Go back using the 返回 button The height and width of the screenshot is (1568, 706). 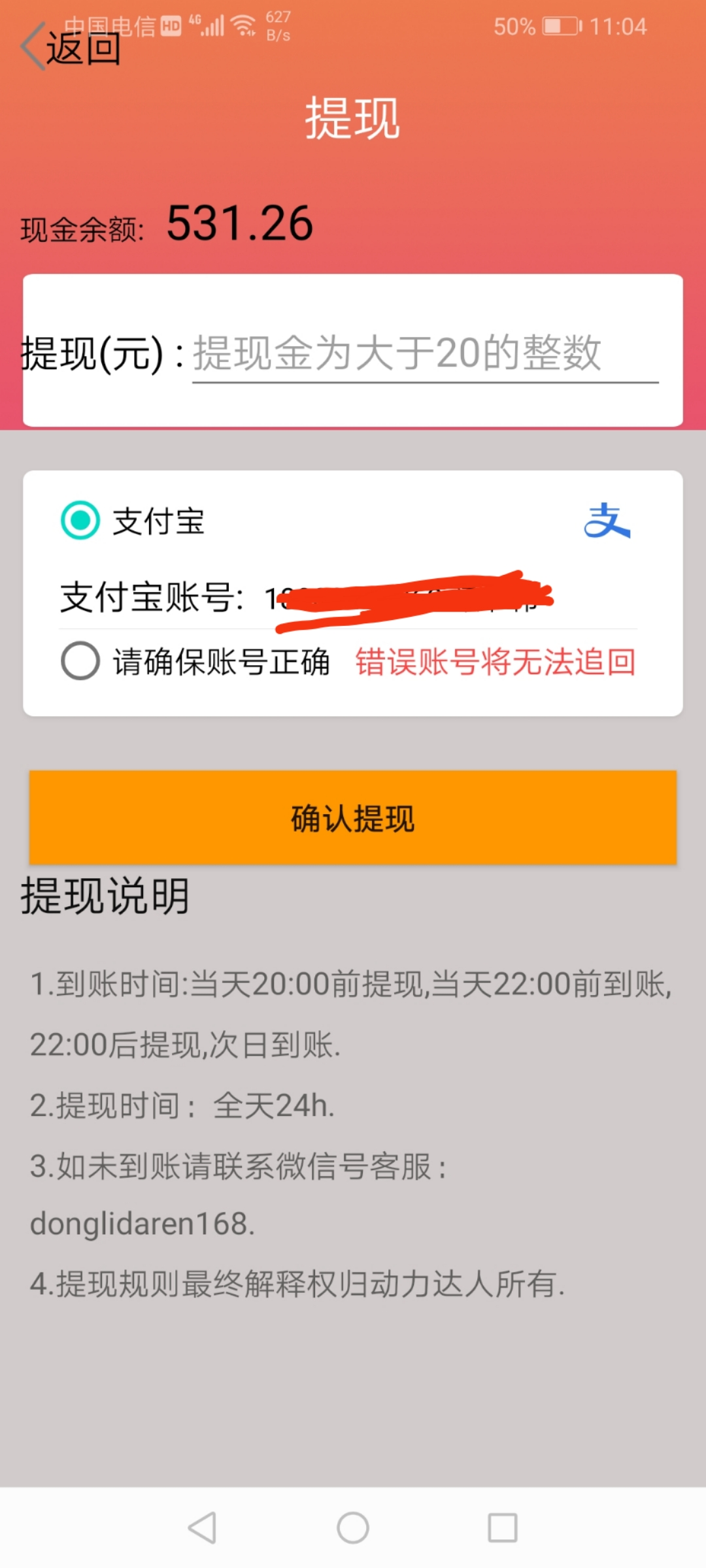tap(71, 47)
